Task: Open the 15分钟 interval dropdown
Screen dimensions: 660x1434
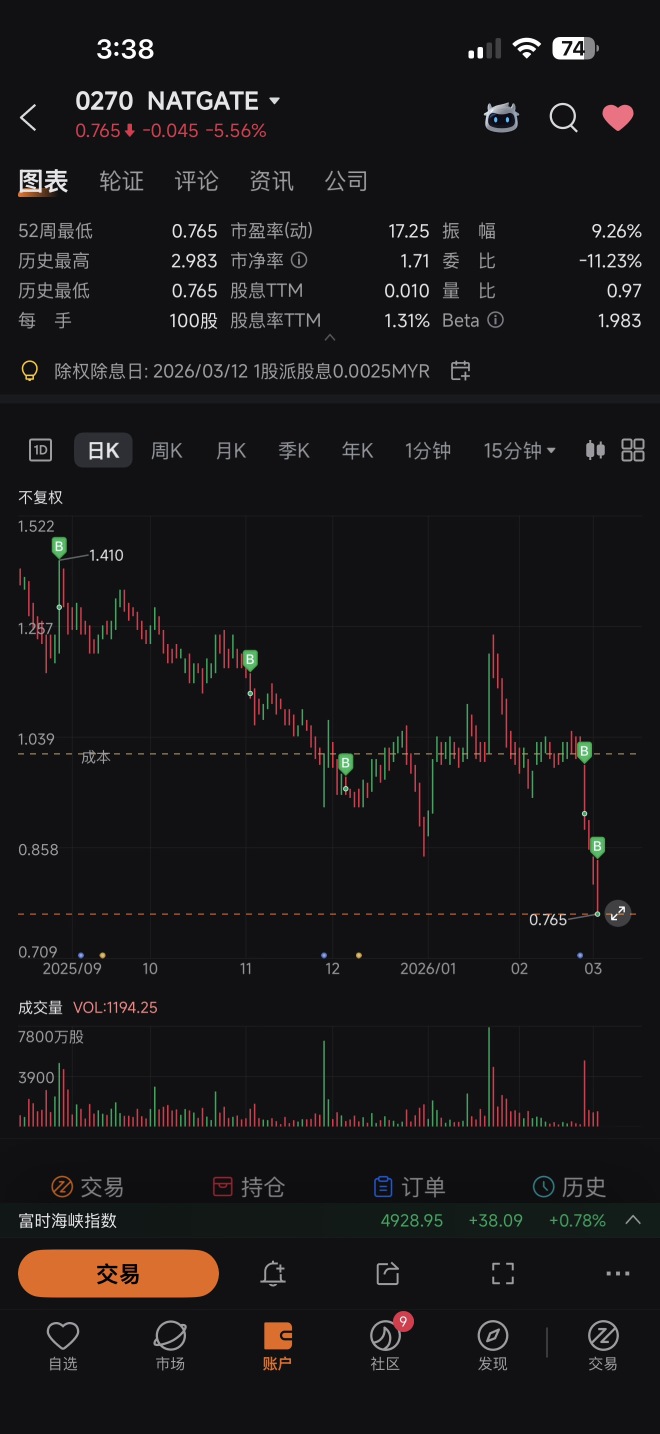Action: pyautogui.click(x=520, y=450)
